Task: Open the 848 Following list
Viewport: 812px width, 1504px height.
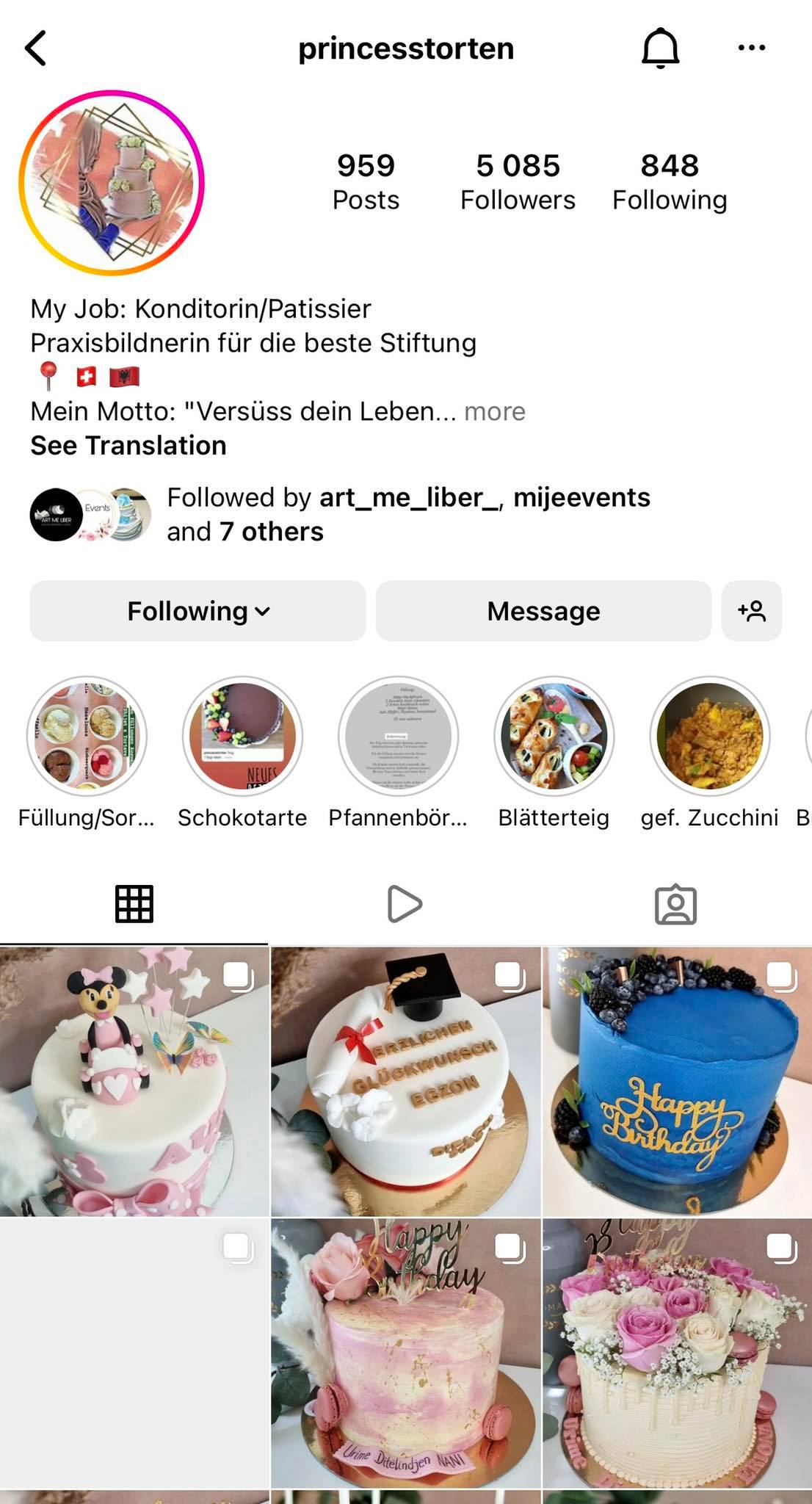Action: pyautogui.click(x=669, y=181)
